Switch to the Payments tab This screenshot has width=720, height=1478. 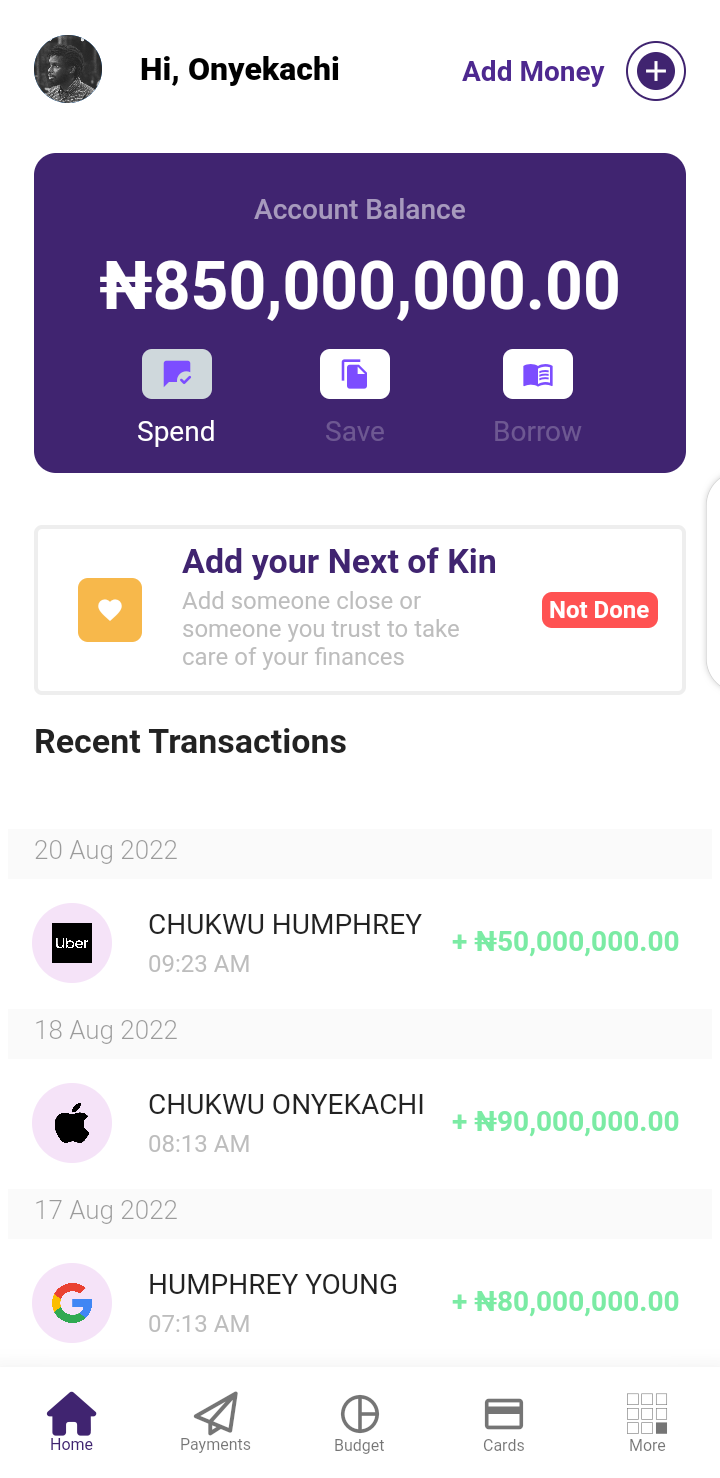click(x=215, y=1420)
